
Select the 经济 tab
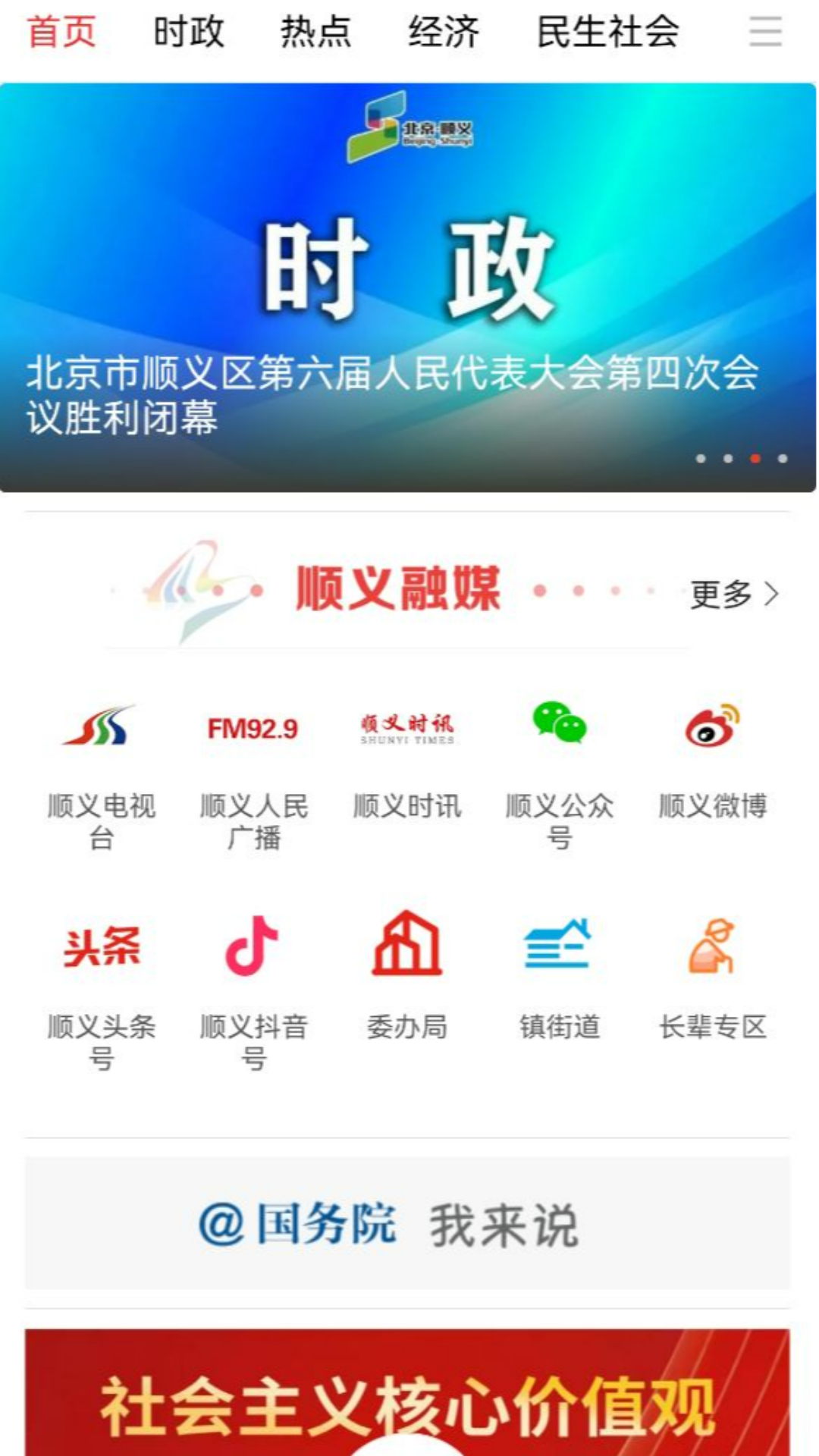[444, 32]
